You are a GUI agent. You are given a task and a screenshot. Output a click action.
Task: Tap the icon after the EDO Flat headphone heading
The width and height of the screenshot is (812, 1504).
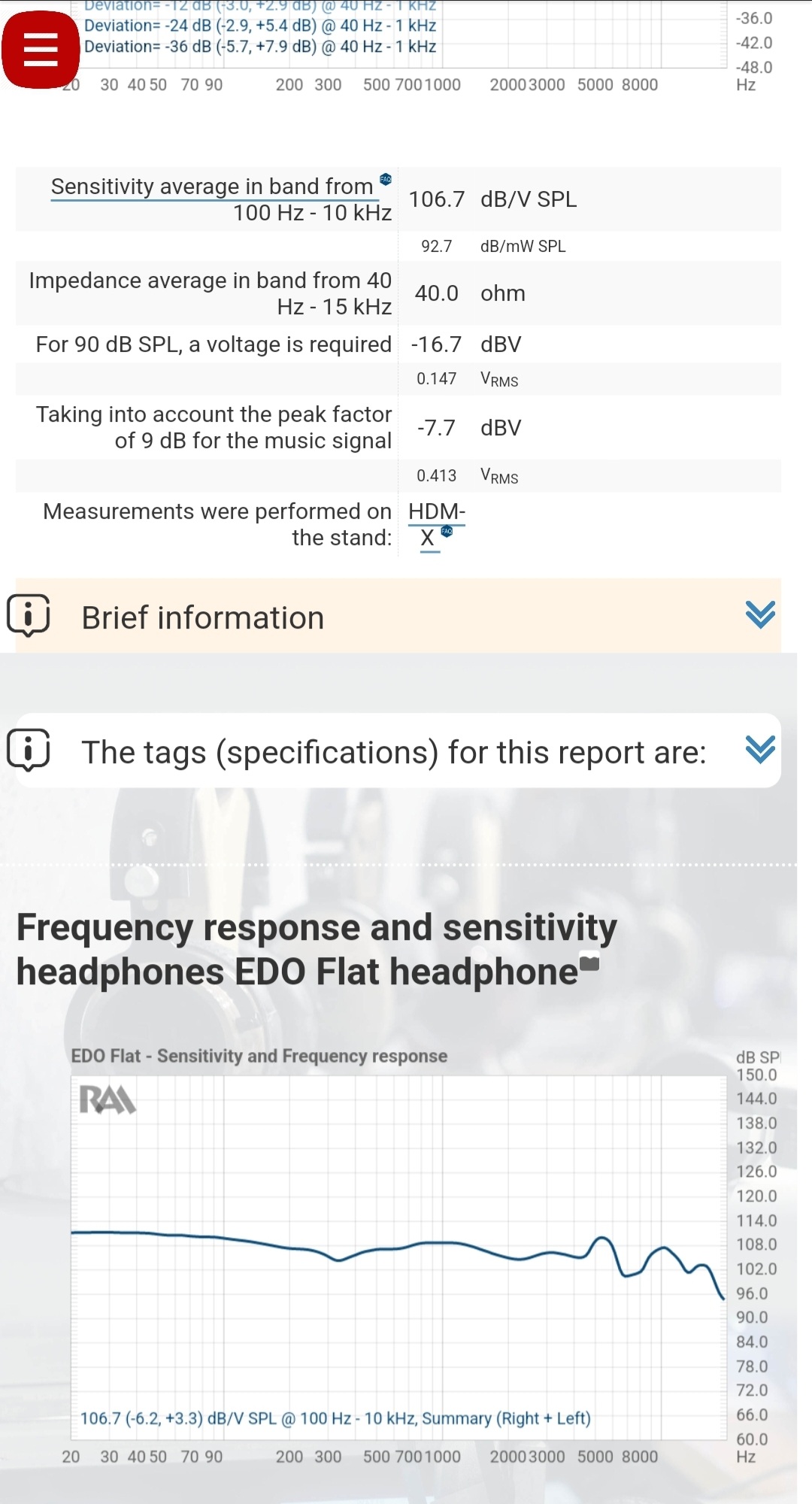(x=590, y=963)
